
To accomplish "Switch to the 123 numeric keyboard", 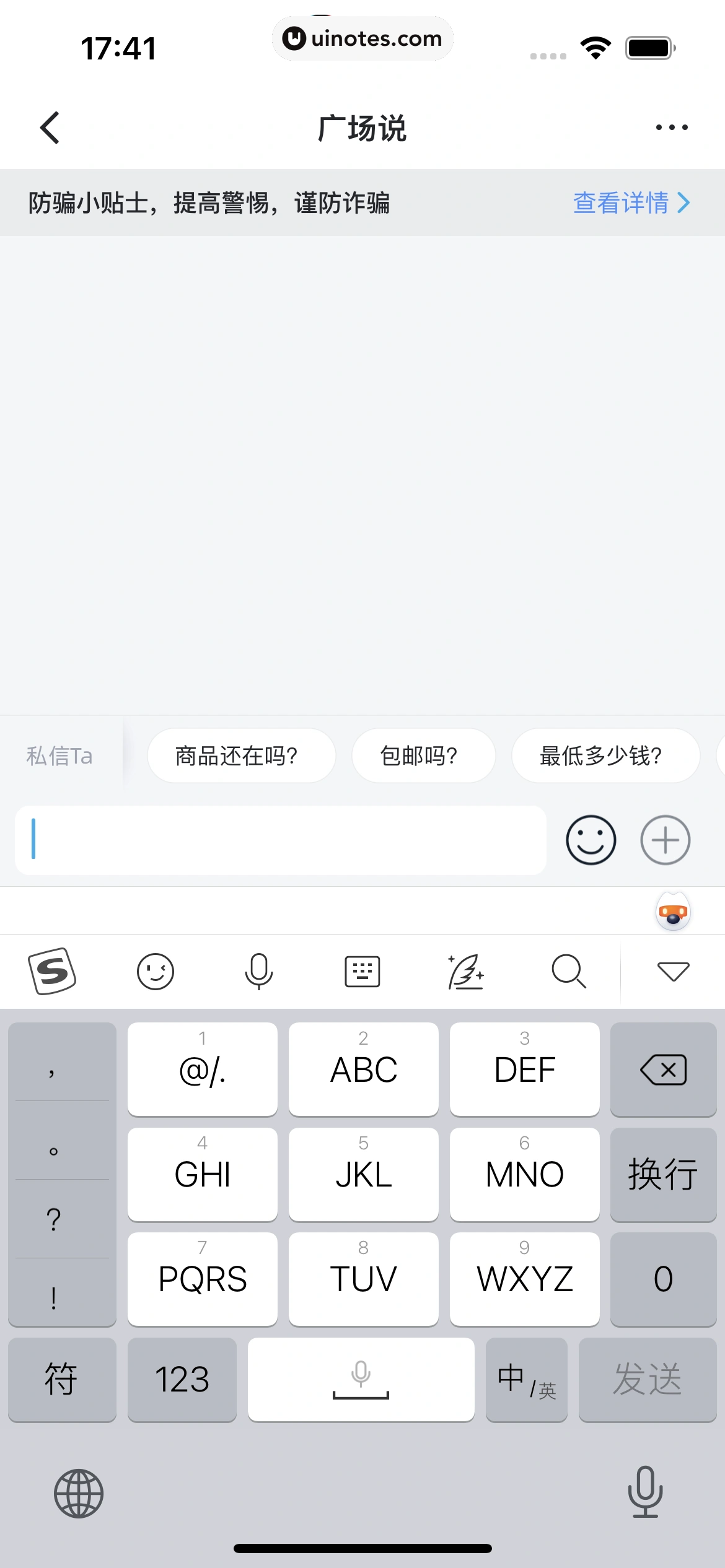I will pos(182,1380).
